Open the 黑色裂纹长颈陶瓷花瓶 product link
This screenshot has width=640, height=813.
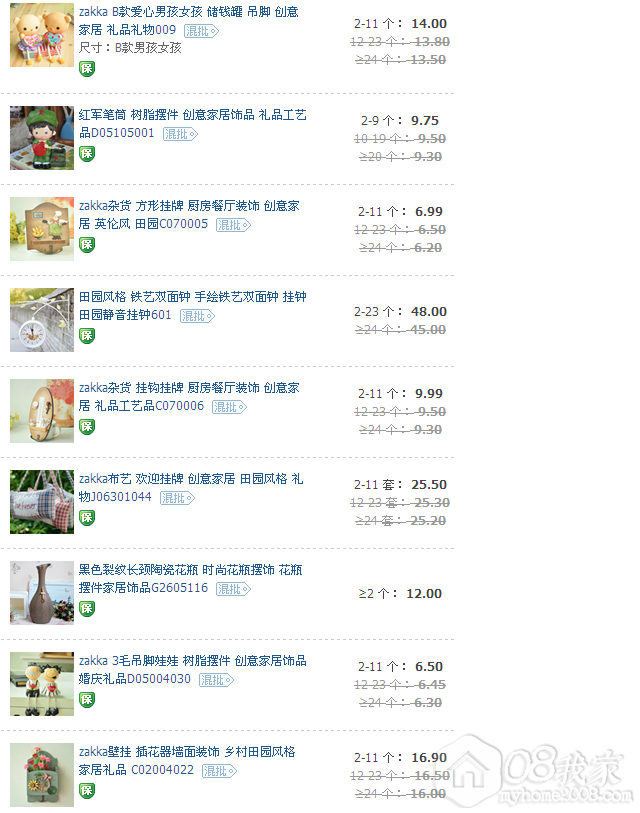pos(192,570)
